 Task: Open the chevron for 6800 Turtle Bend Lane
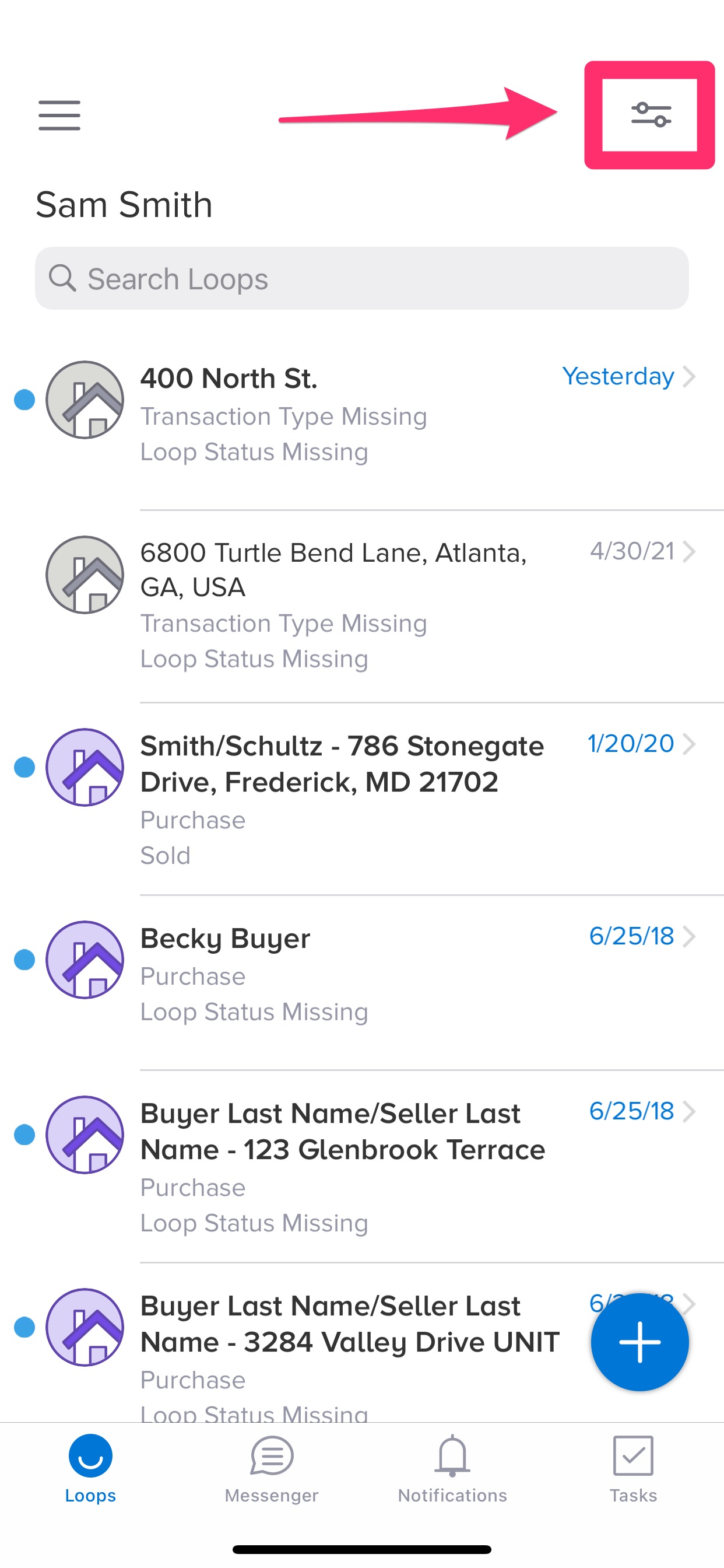[x=690, y=551]
